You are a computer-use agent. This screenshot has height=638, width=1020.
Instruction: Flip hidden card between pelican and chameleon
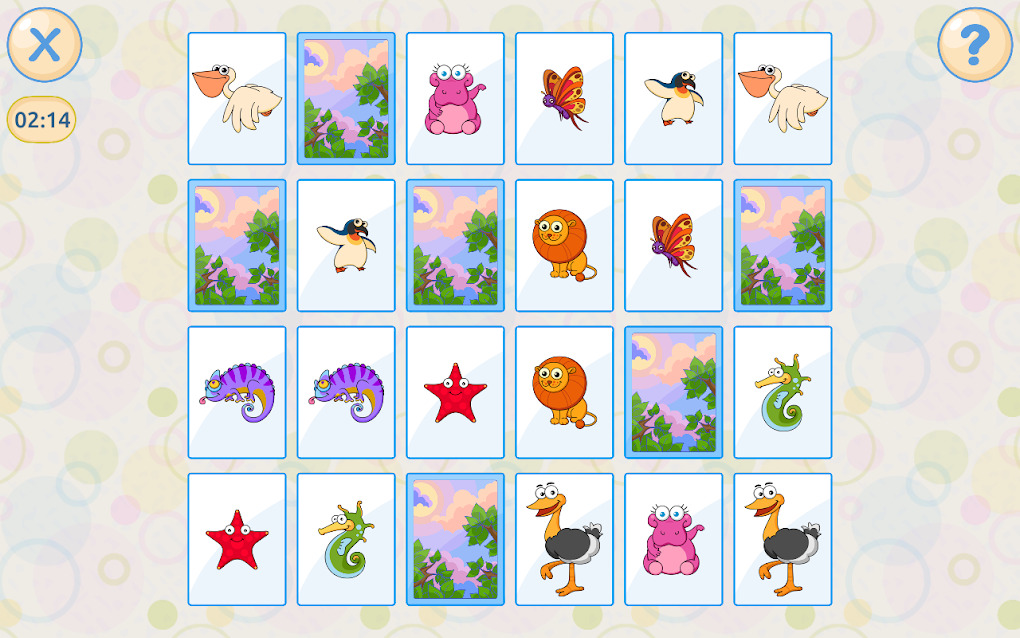237,245
